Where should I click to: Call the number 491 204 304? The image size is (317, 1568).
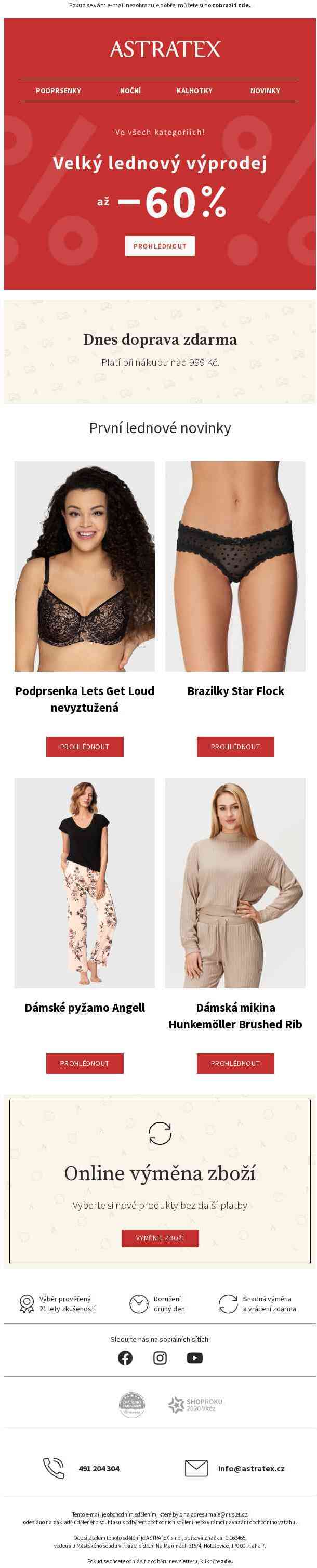(99, 1468)
